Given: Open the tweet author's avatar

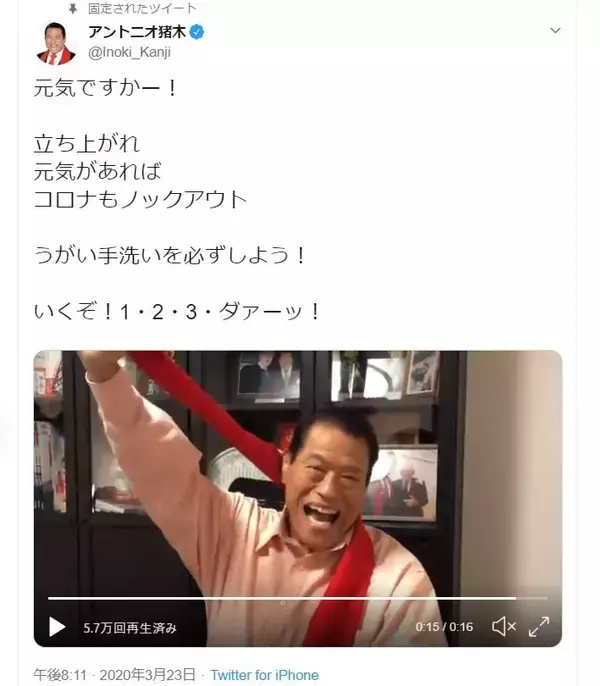Looking at the screenshot, I should coord(55,42).
